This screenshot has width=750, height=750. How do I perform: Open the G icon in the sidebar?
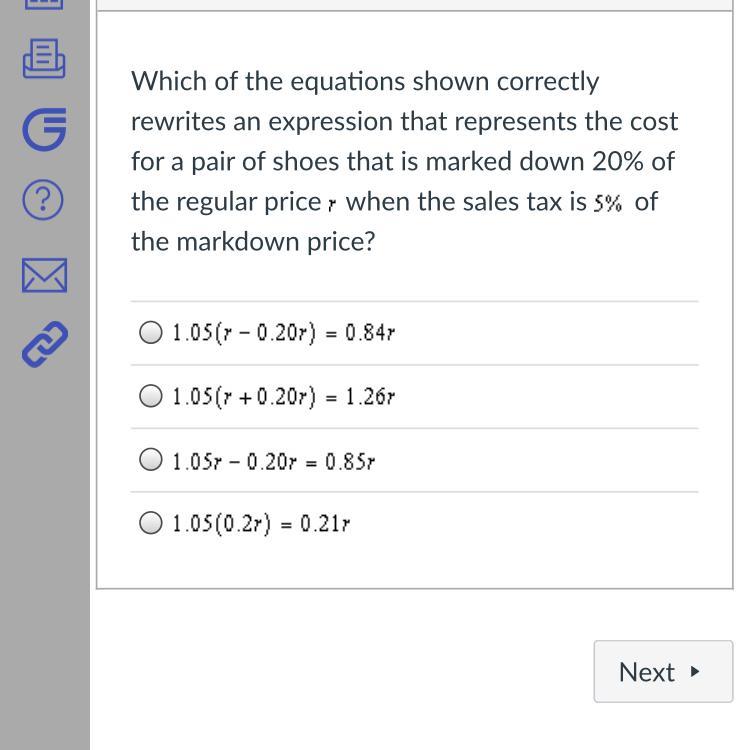44,130
